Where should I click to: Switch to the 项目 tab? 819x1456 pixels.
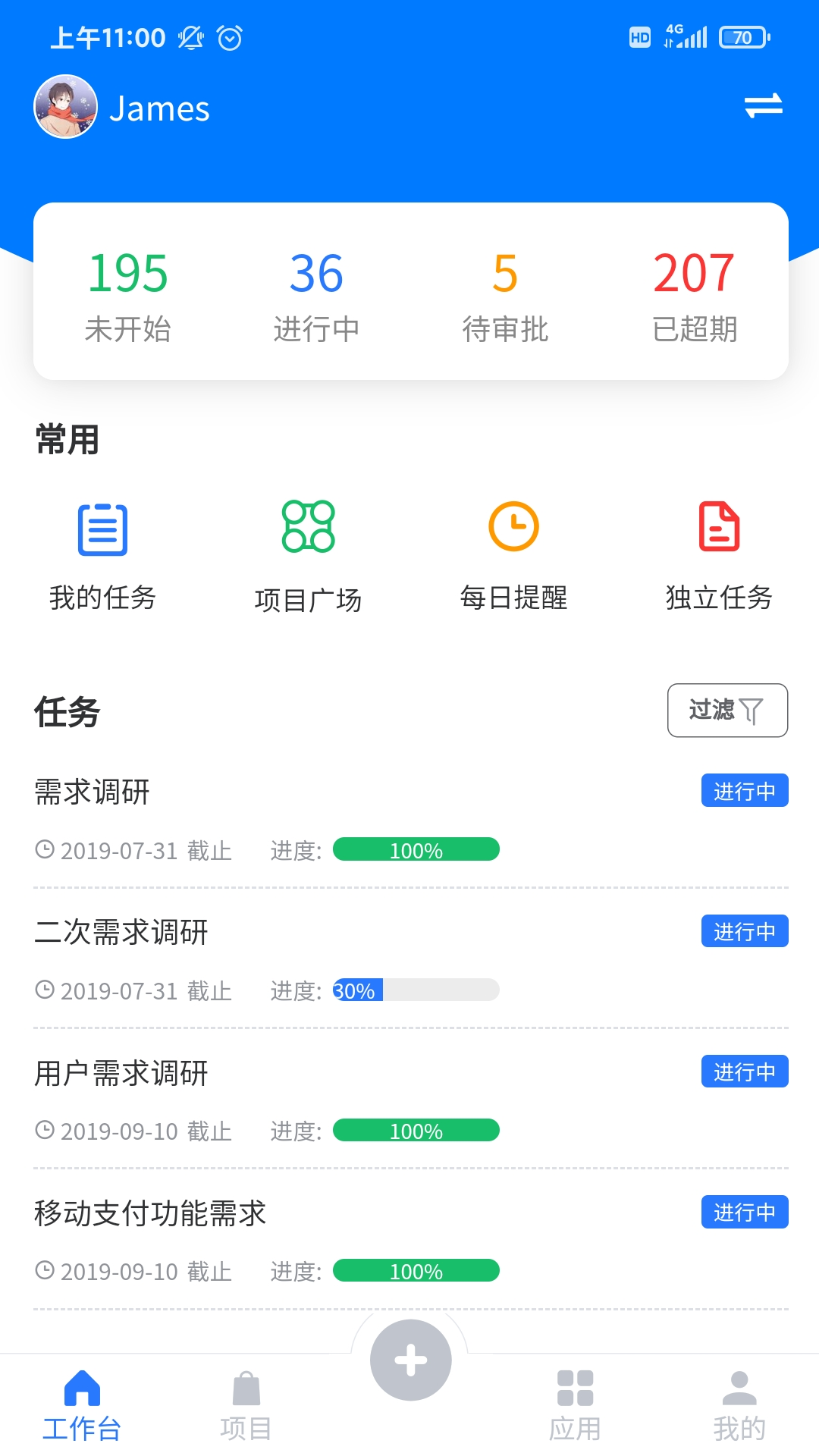pyautogui.click(x=246, y=1407)
